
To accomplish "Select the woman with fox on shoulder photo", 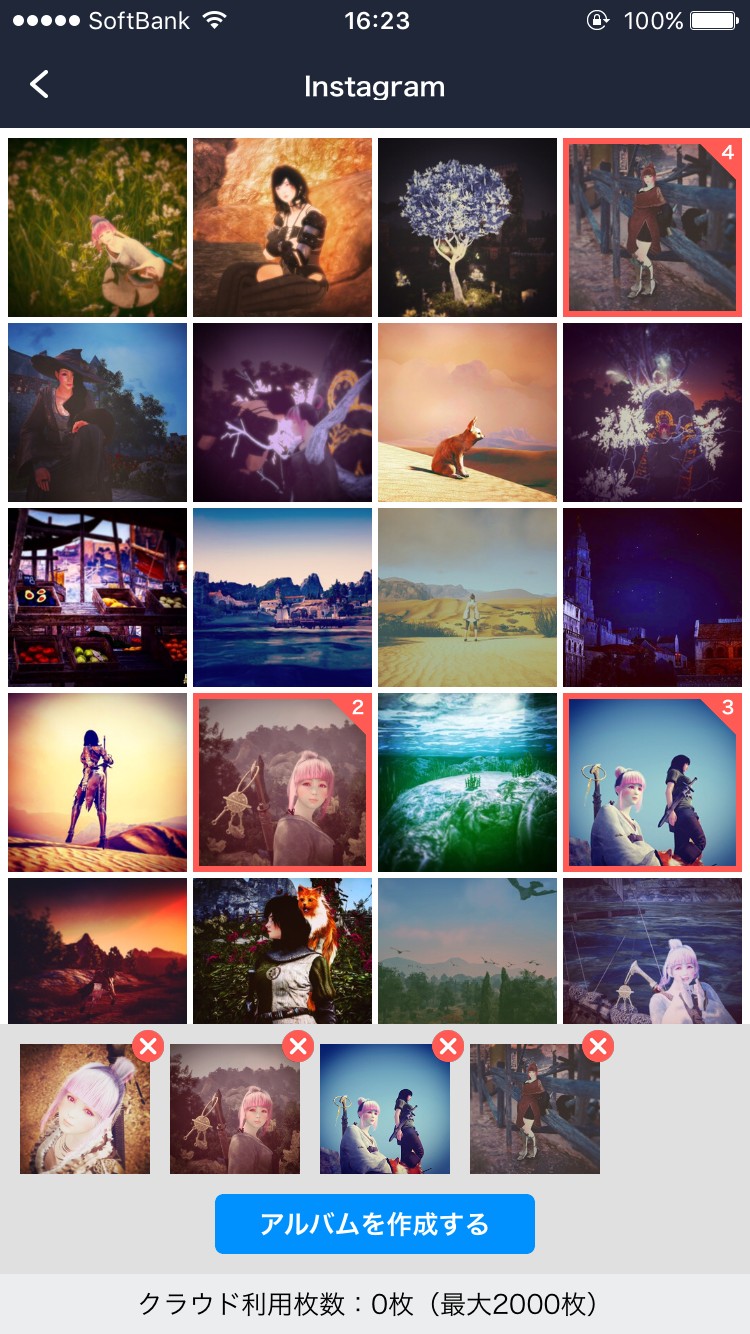I will pos(282,950).
